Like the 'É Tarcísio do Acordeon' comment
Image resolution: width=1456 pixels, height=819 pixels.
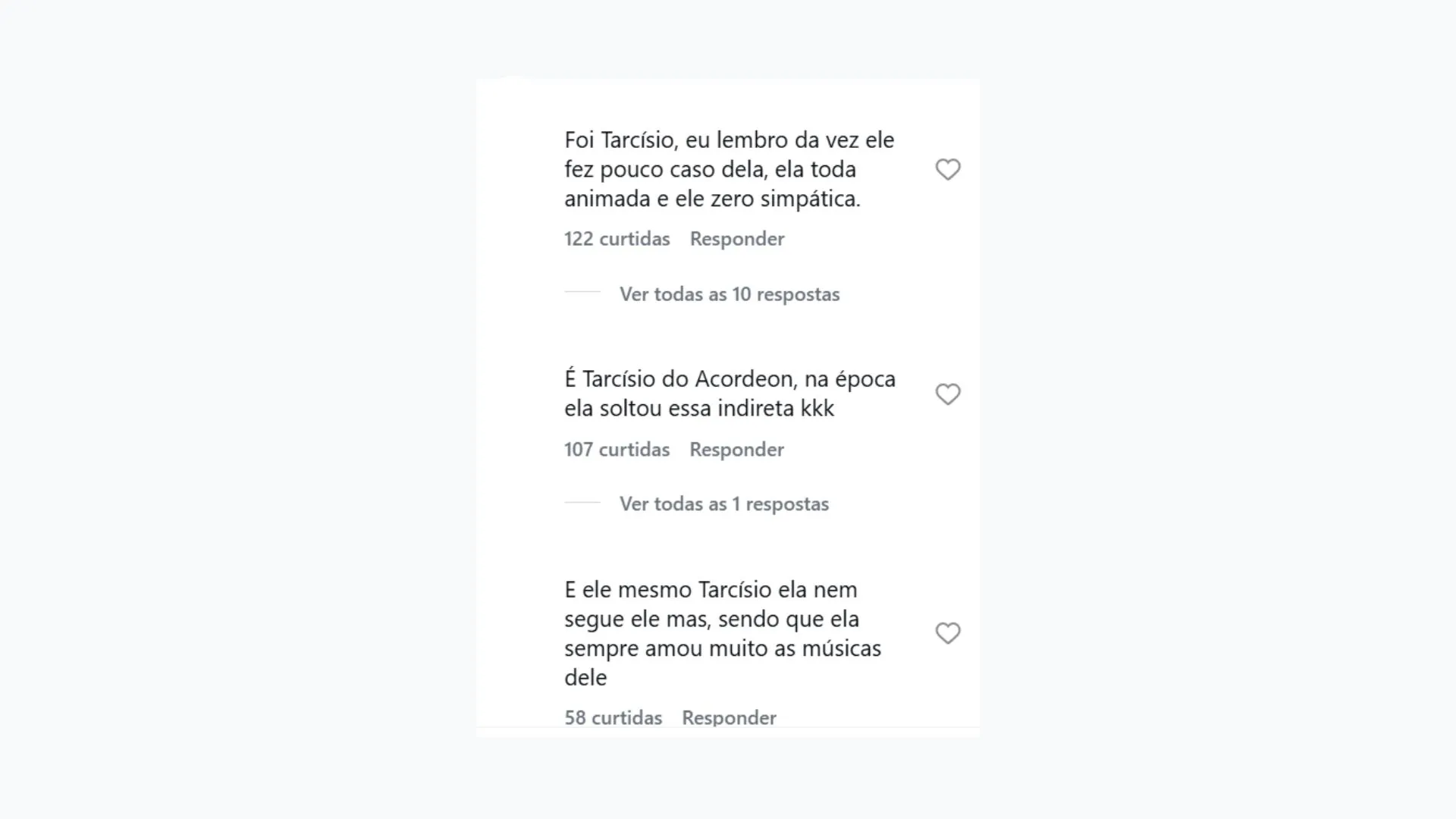(x=947, y=394)
